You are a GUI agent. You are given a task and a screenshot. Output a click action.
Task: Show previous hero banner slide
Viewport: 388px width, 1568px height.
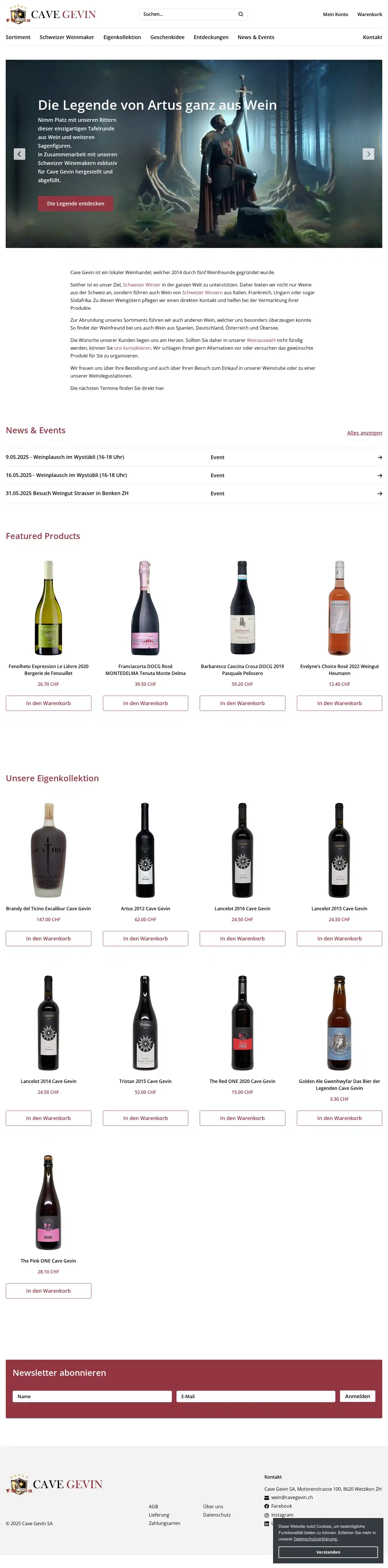(20, 154)
